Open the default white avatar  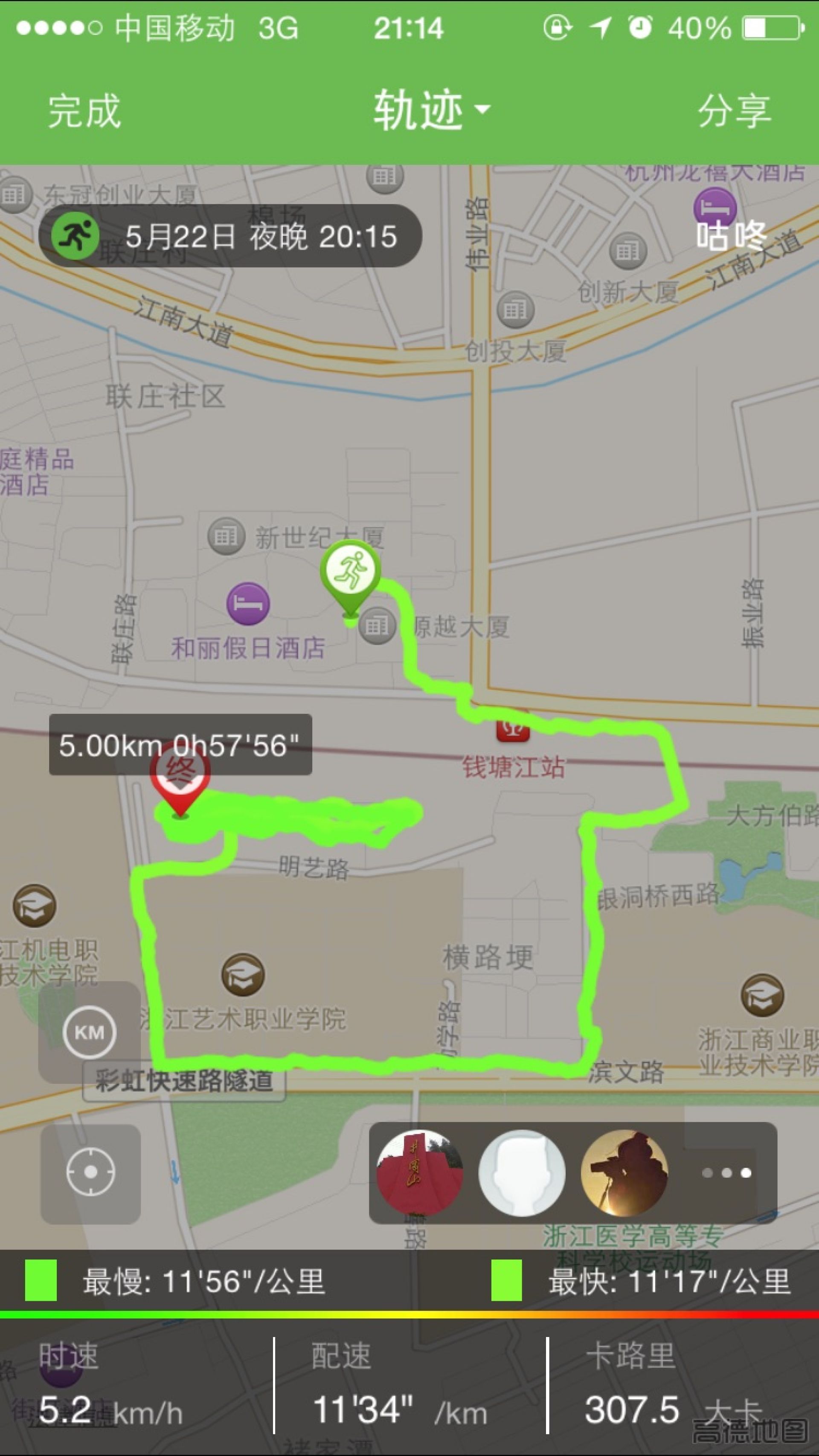522,1173
